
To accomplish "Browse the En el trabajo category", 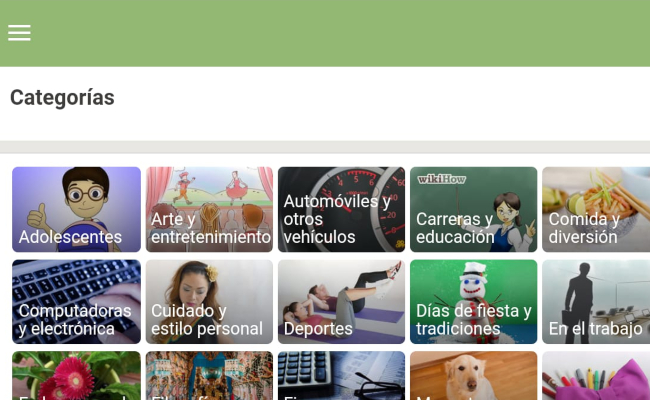I will pos(596,301).
